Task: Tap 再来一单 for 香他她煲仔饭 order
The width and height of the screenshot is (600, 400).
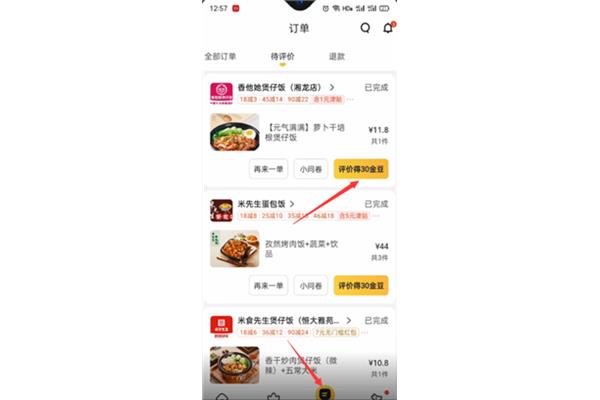Action: click(269, 168)
